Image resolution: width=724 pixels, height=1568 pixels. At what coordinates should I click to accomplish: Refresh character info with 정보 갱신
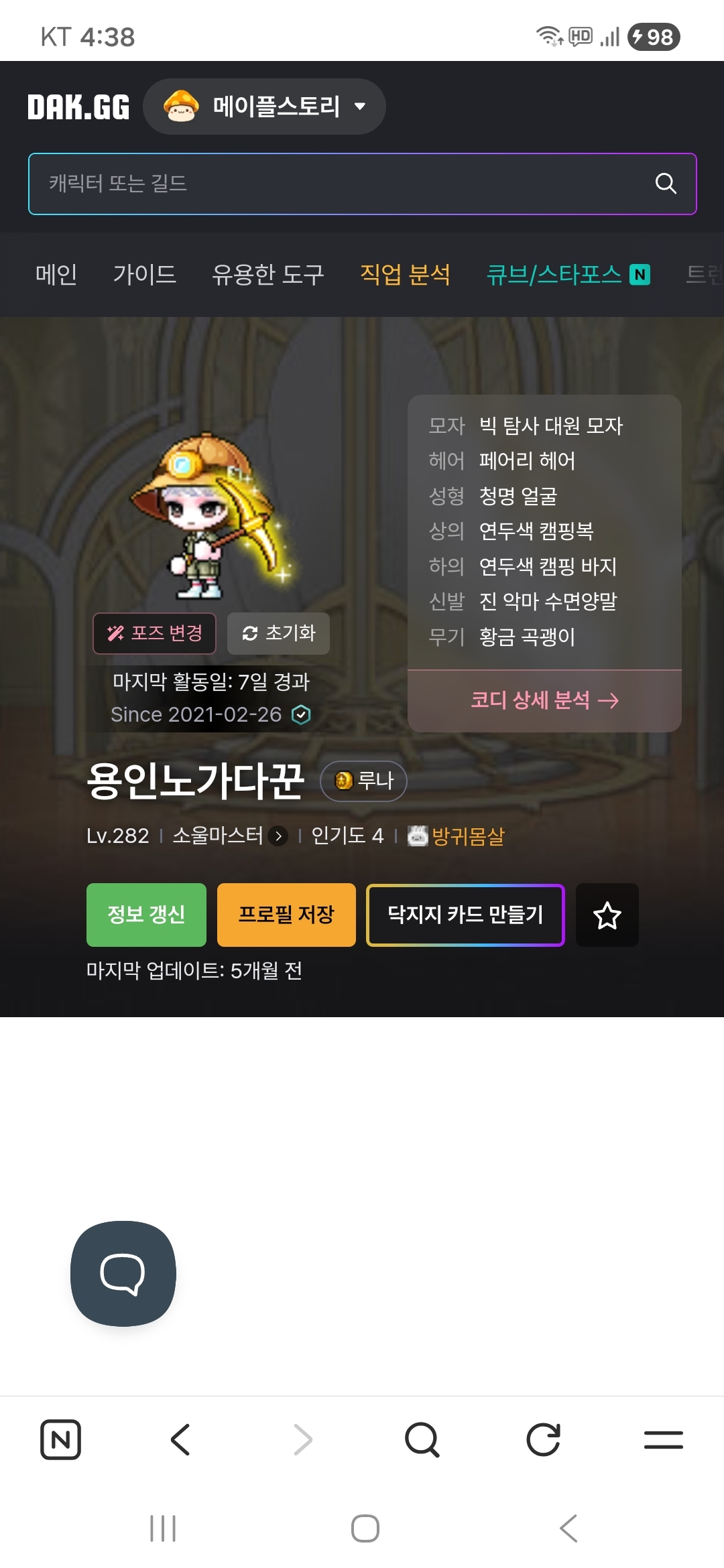tap(146, 915)
